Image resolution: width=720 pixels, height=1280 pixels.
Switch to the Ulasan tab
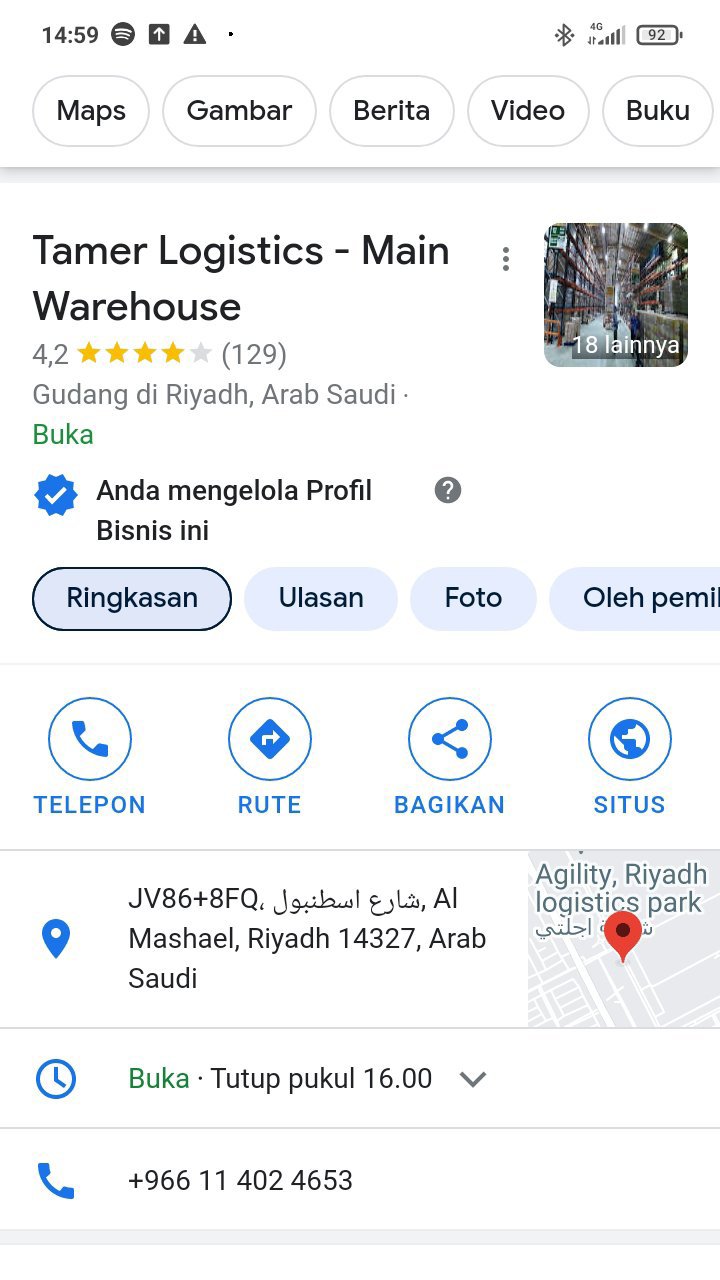tap(321, 599)
